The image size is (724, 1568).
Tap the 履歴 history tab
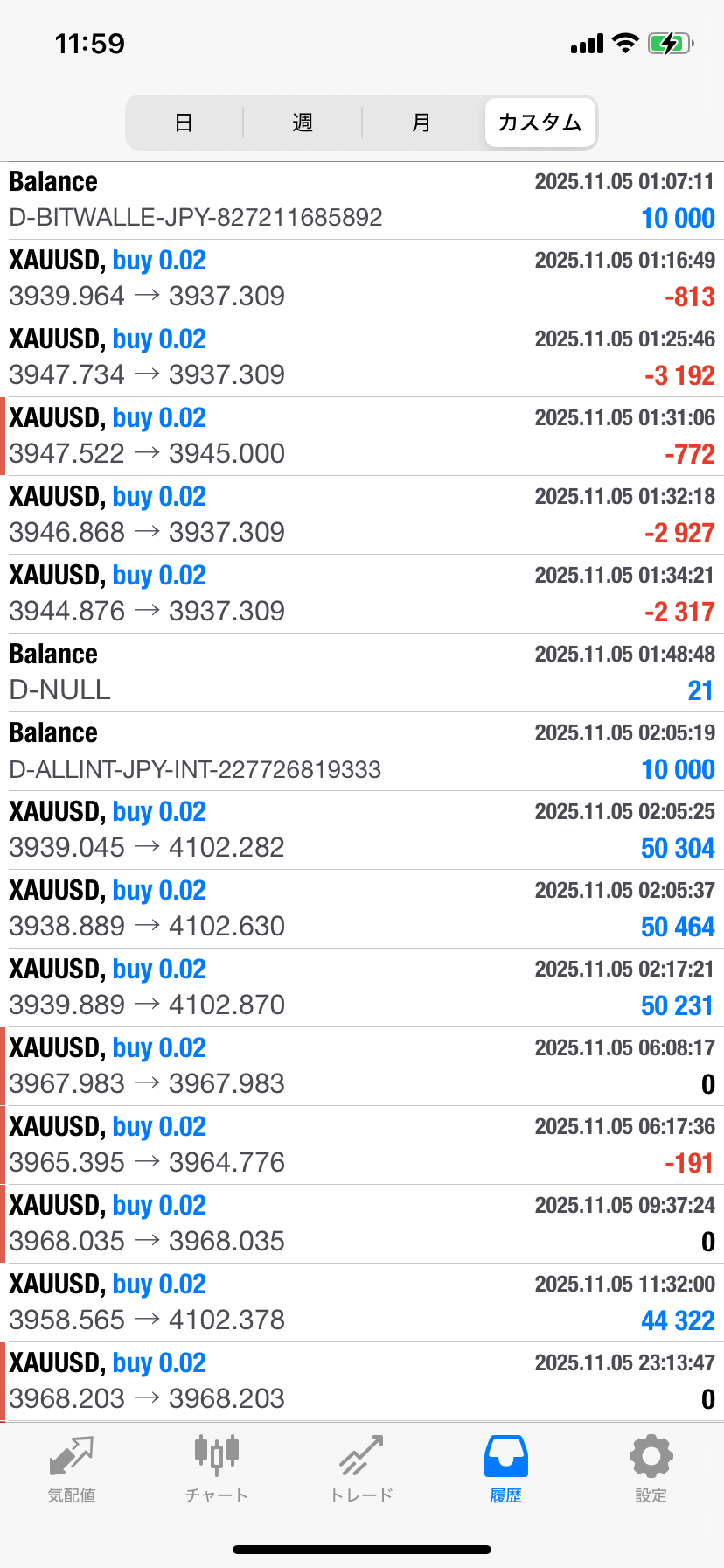click(x=505, y=1470)
